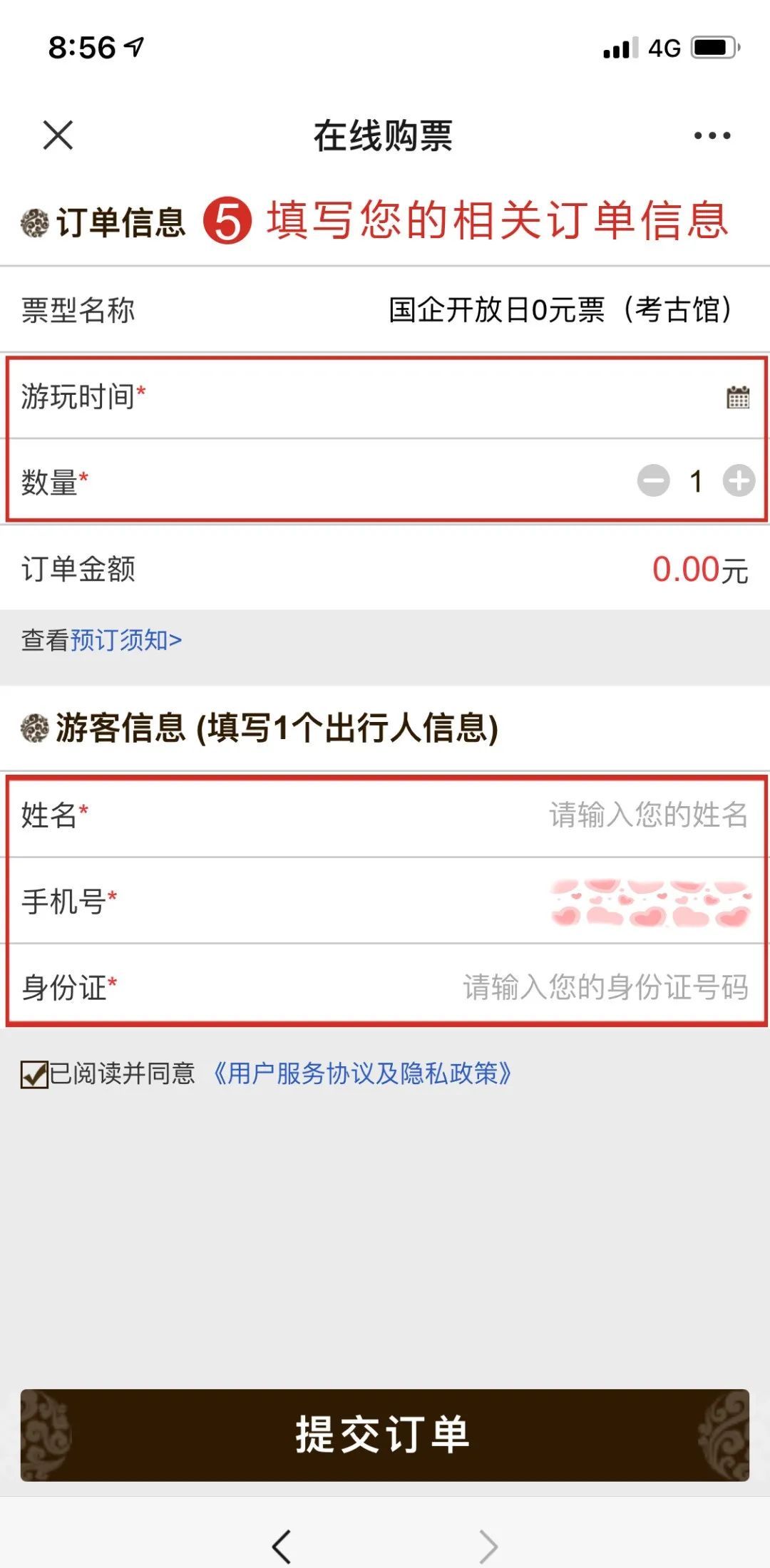770x1568 pixels.
Task: Uncheck the 已阅读并同意 agreement checkbox
Action: 34,1074
